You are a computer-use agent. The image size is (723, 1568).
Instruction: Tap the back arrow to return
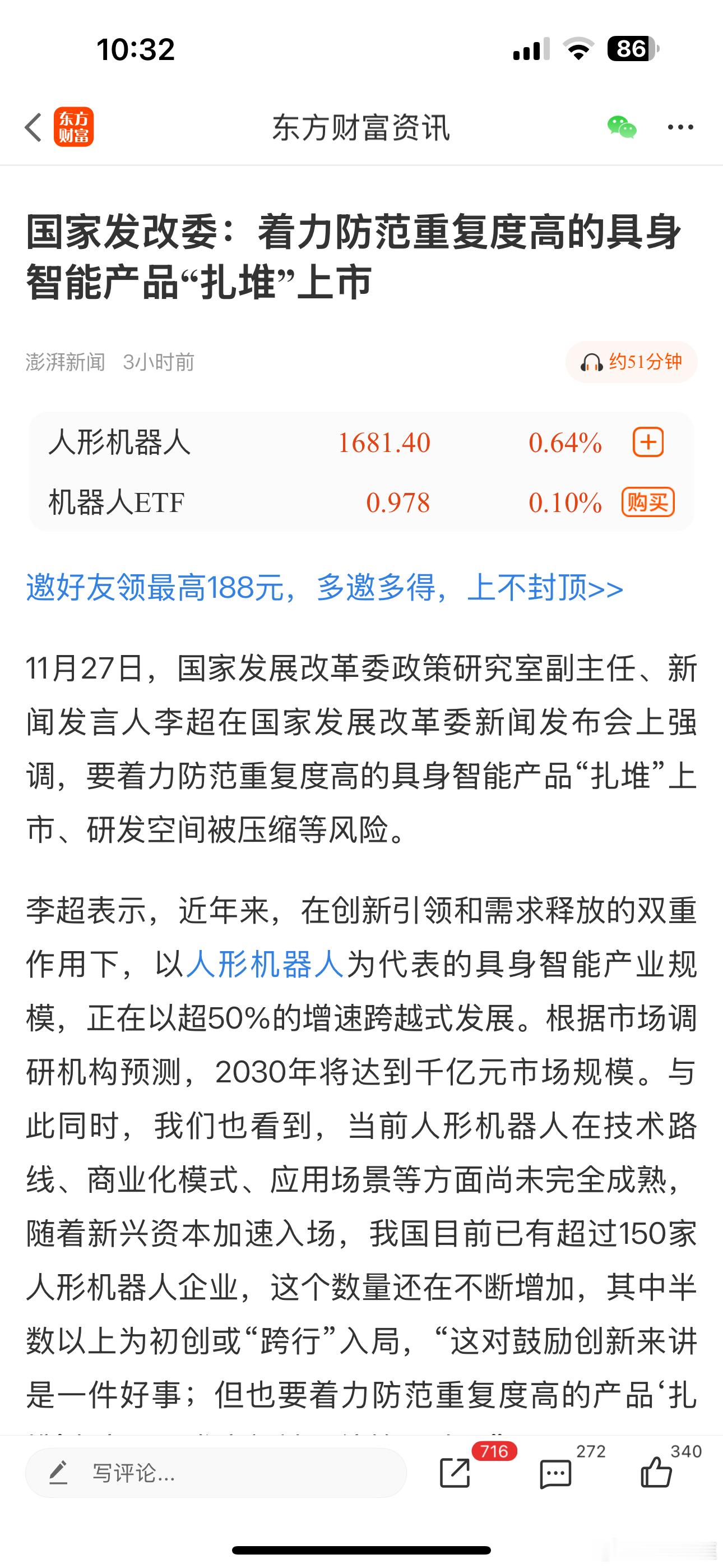[x=34, y=126]
